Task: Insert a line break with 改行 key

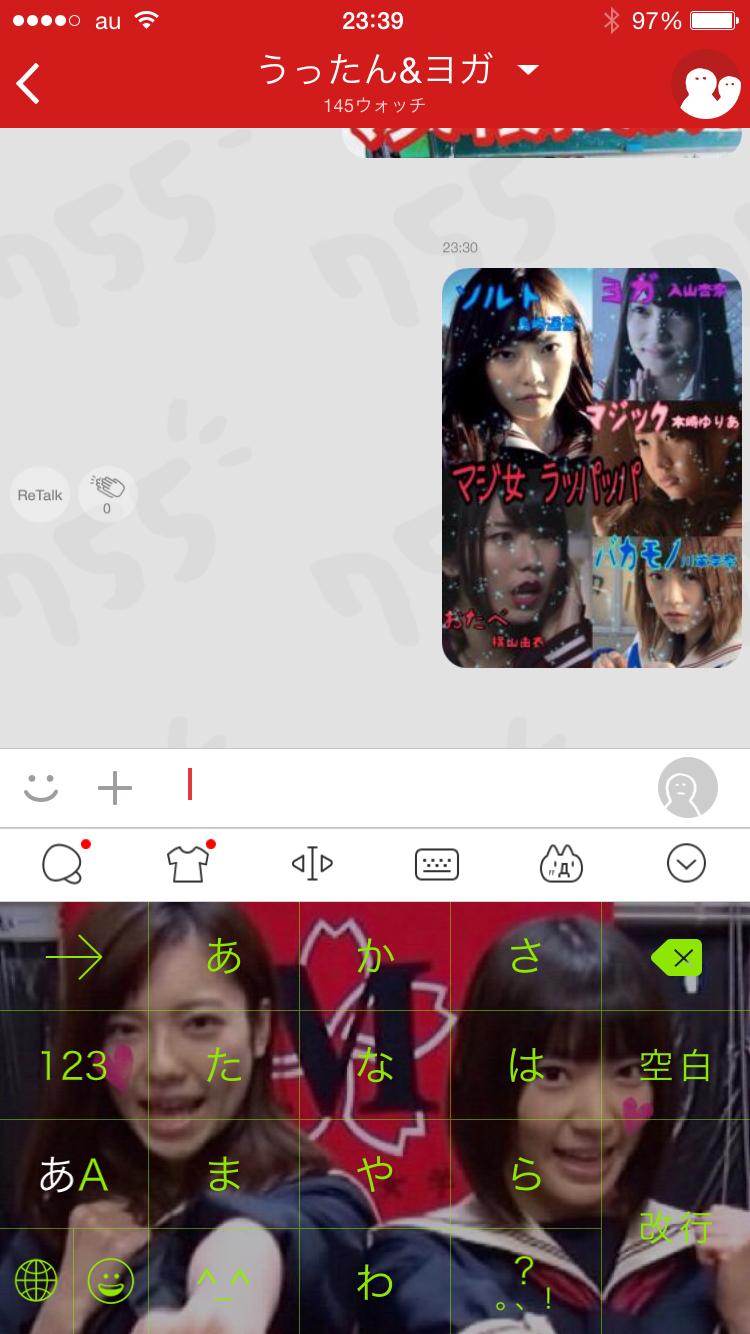Action: click(676, 1227)
